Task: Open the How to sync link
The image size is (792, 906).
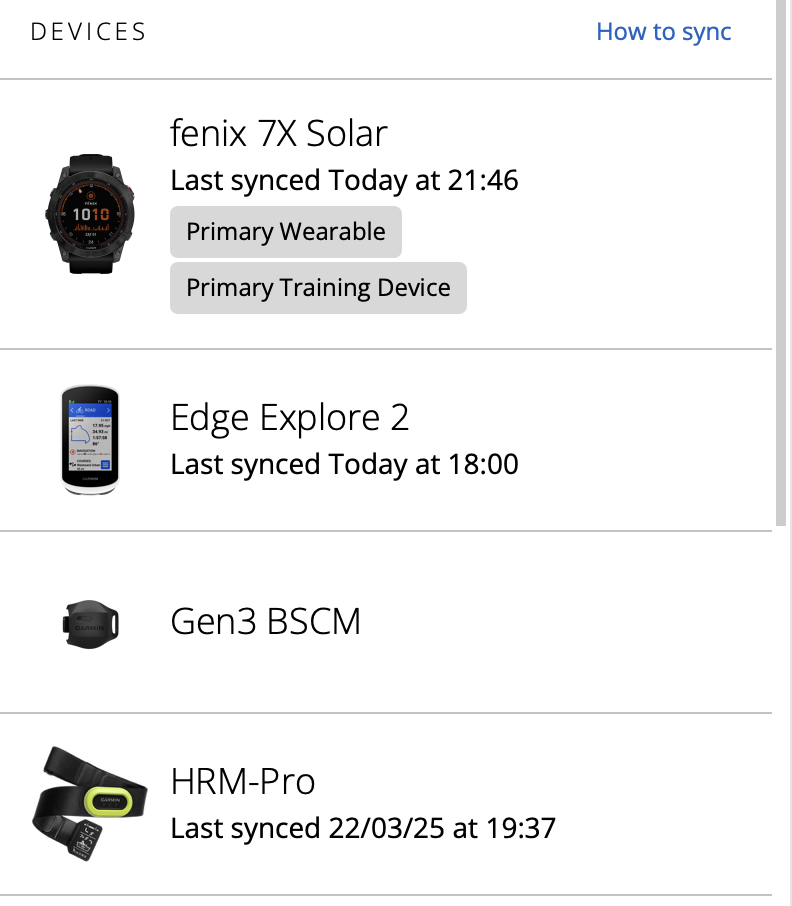Action: 663,32
